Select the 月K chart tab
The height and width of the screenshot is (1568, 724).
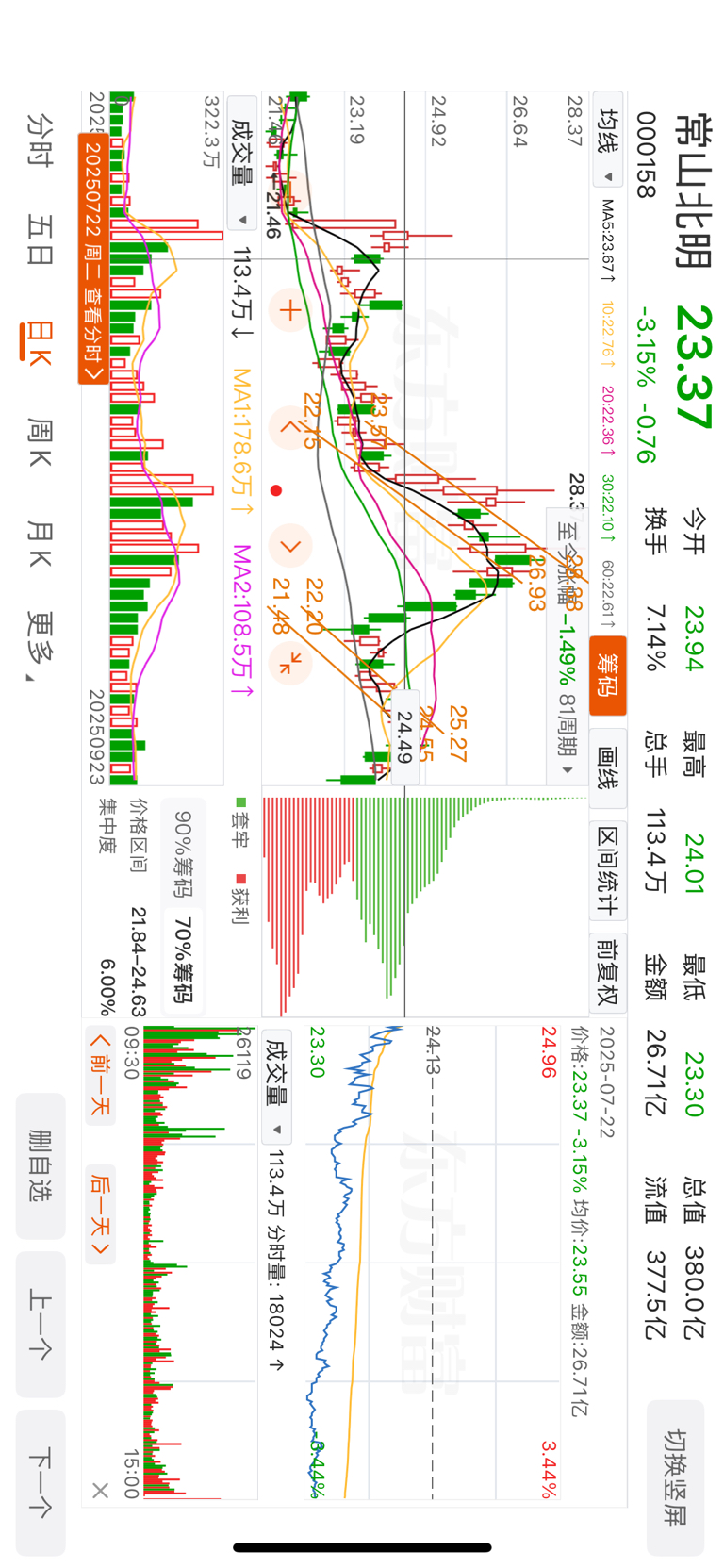pyautogui.click(x=38, y=544)
